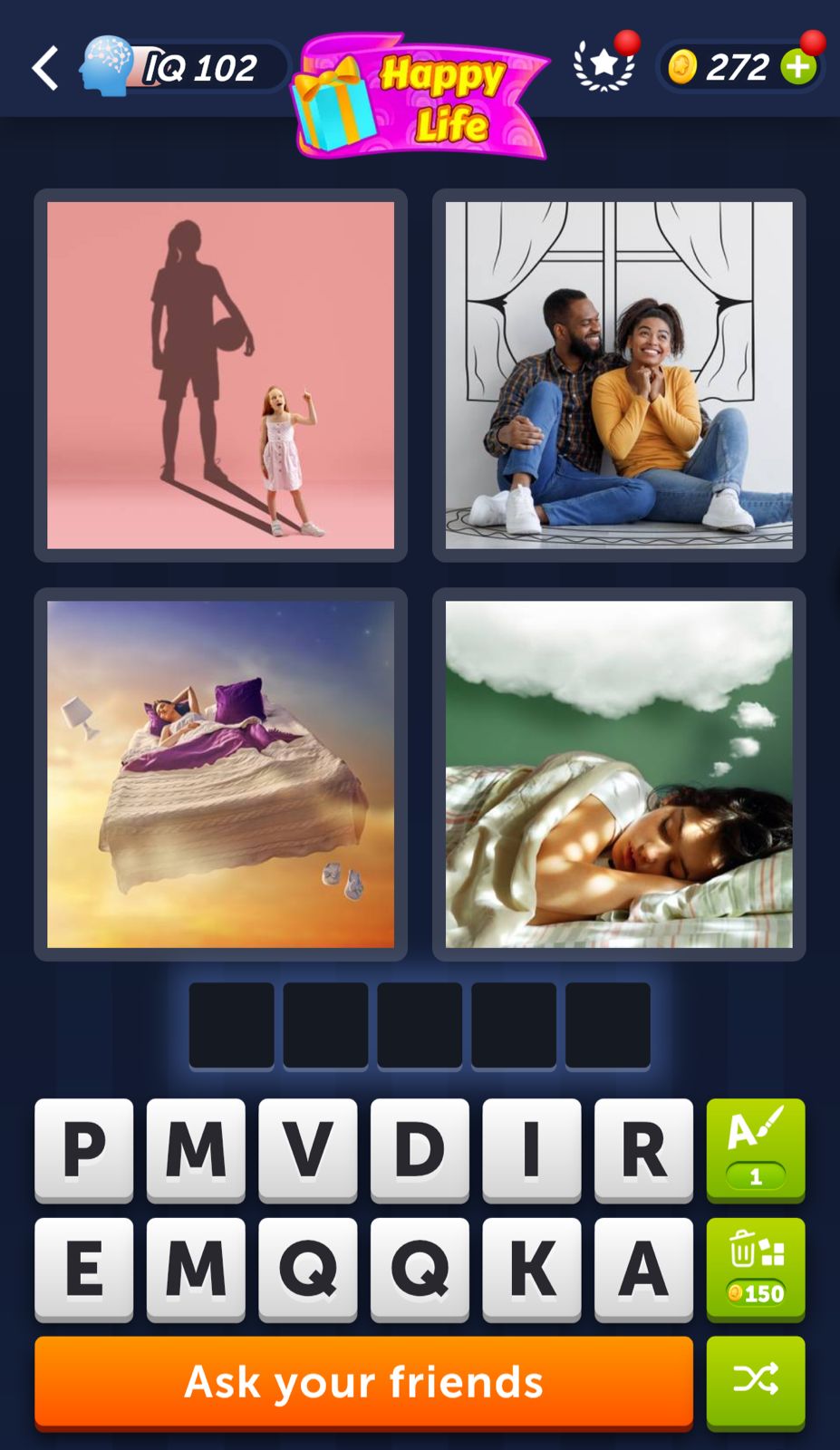Select the letter D tile
Viewport: 840px width, 1450px height.
click(420, 1149)
